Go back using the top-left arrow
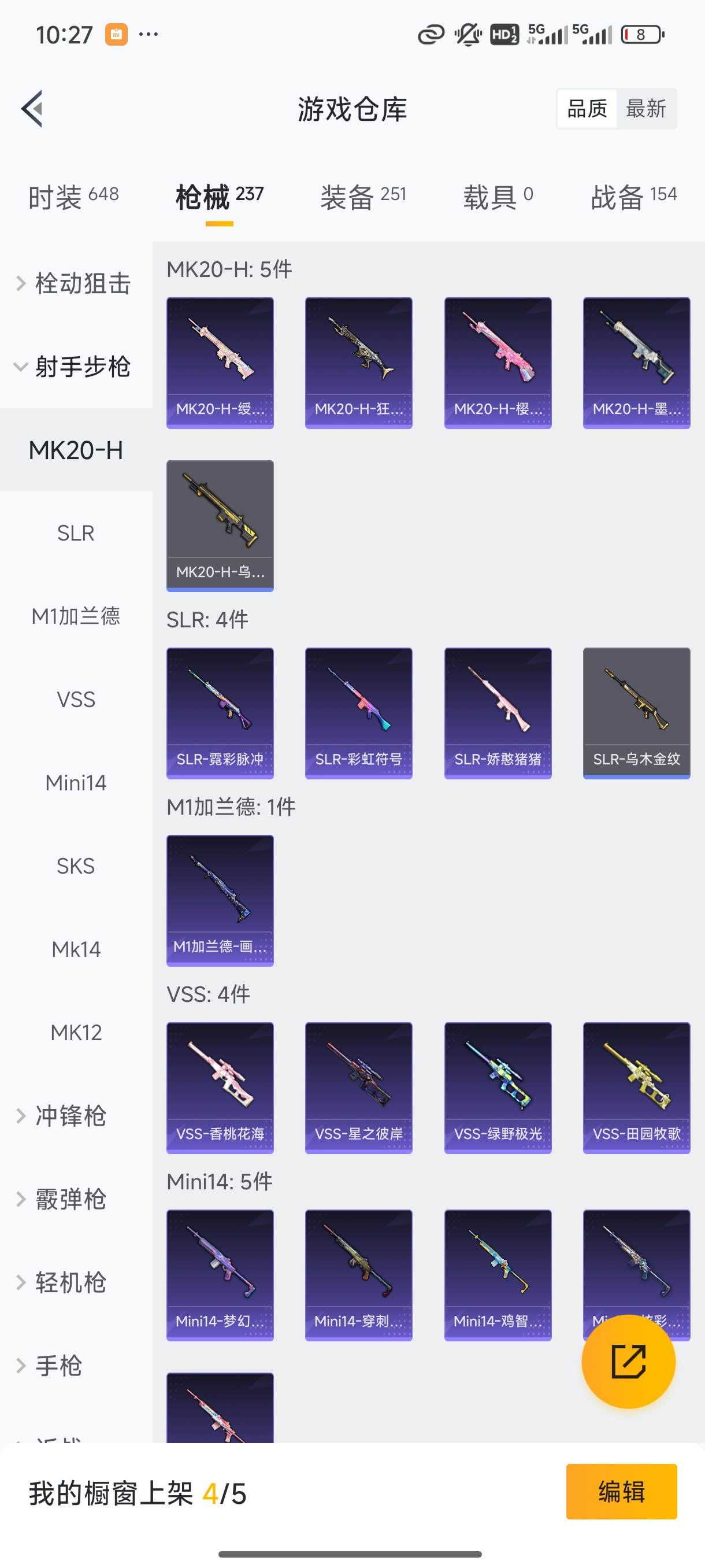The width and height of the screenshot is (705, 1568). tap(32, 109)
